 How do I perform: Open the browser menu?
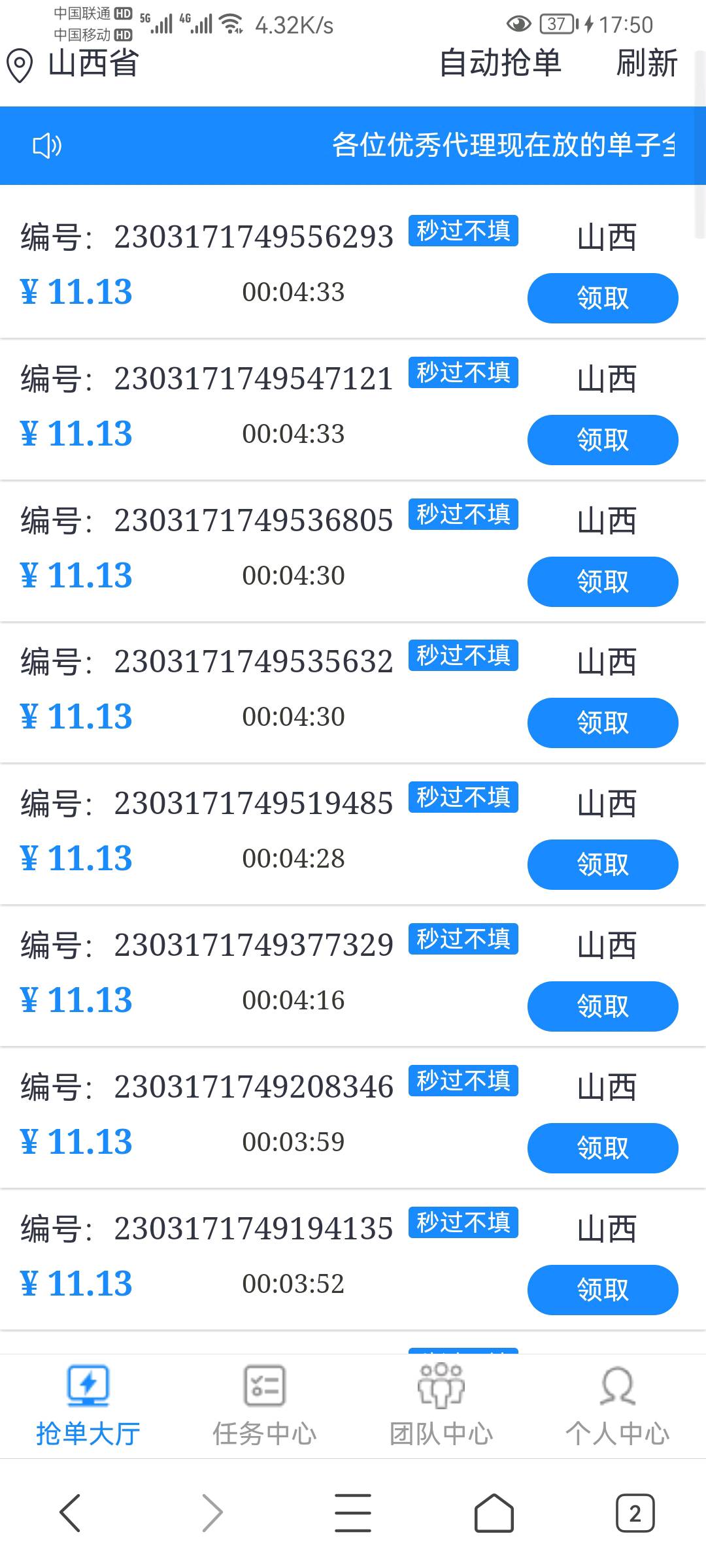click(353, 1512)
